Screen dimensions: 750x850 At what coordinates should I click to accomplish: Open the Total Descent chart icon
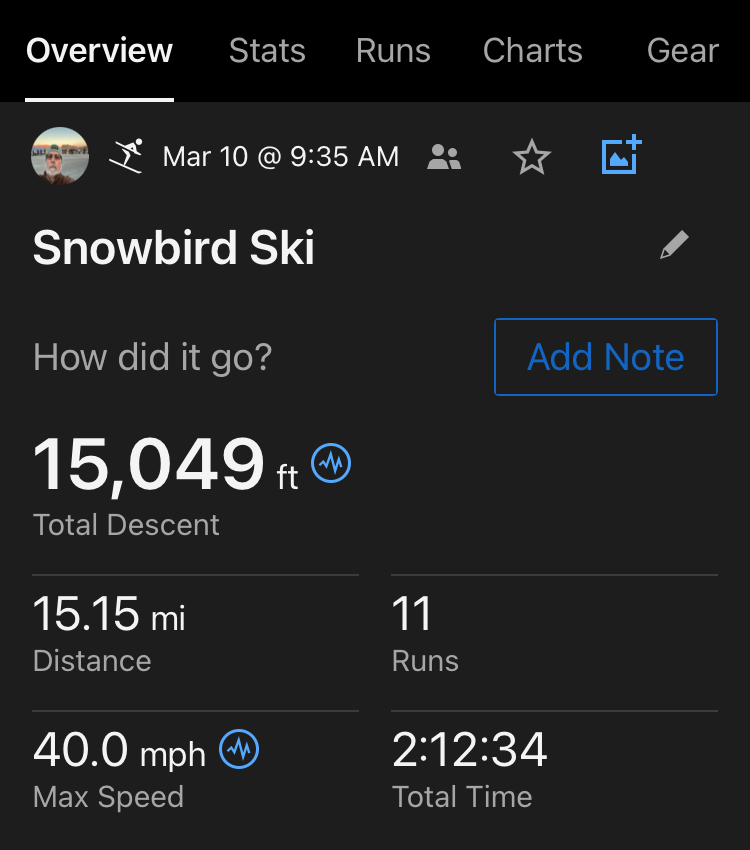331,463
